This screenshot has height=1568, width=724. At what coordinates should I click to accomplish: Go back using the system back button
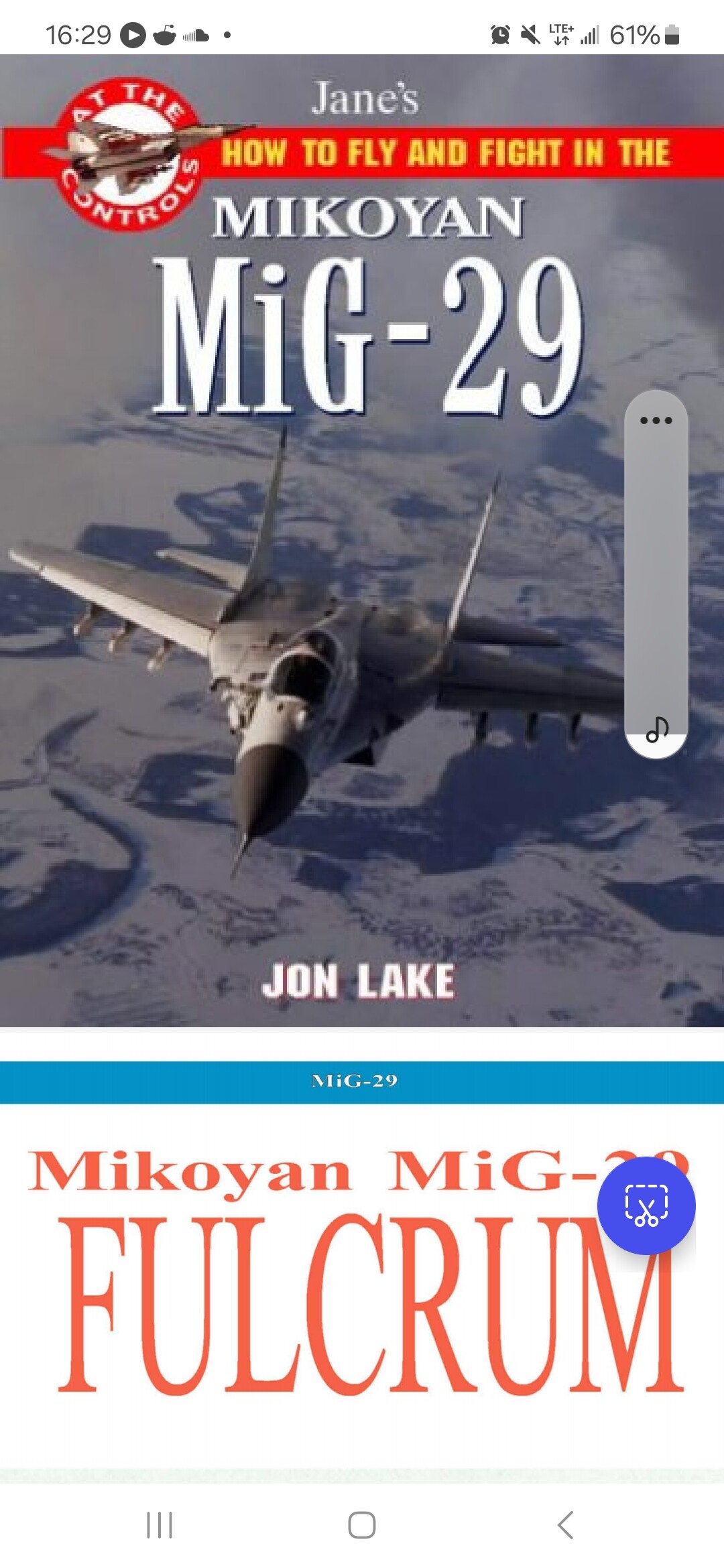pos(565,1524)
